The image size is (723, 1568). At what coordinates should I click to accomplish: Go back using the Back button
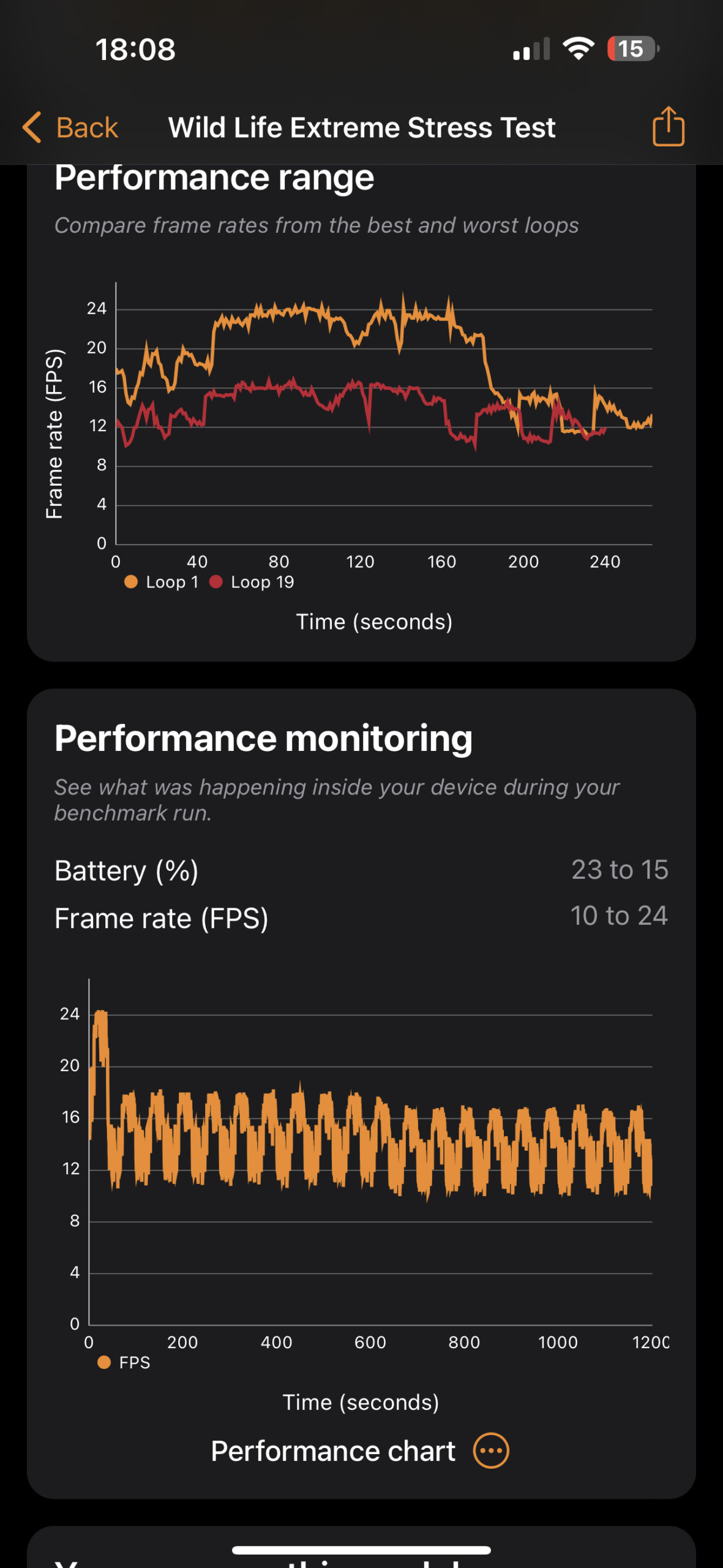point(70,127)
